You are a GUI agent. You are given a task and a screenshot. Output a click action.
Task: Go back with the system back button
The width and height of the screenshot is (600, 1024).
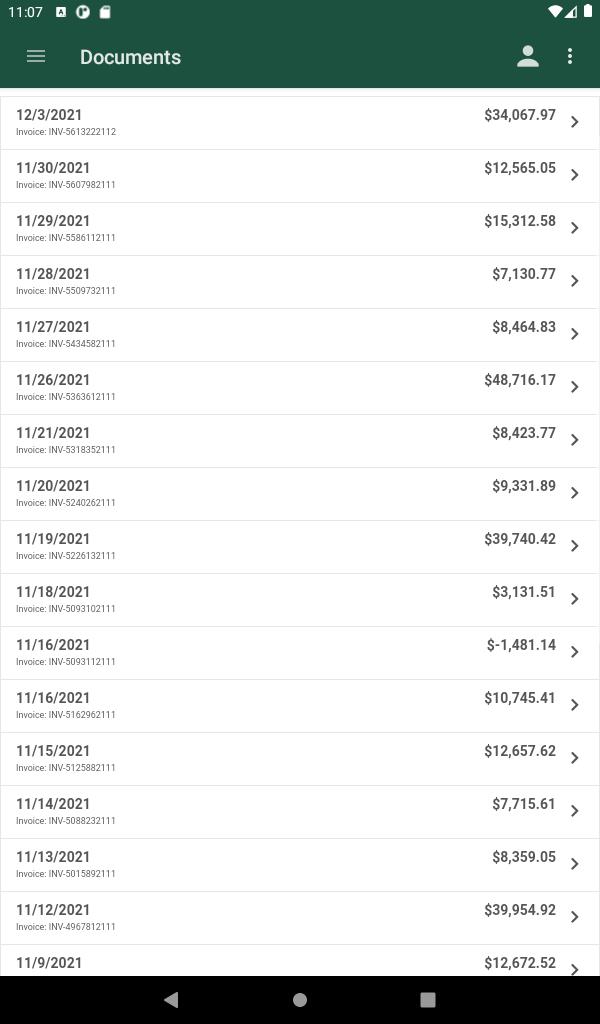pos(171,999)
